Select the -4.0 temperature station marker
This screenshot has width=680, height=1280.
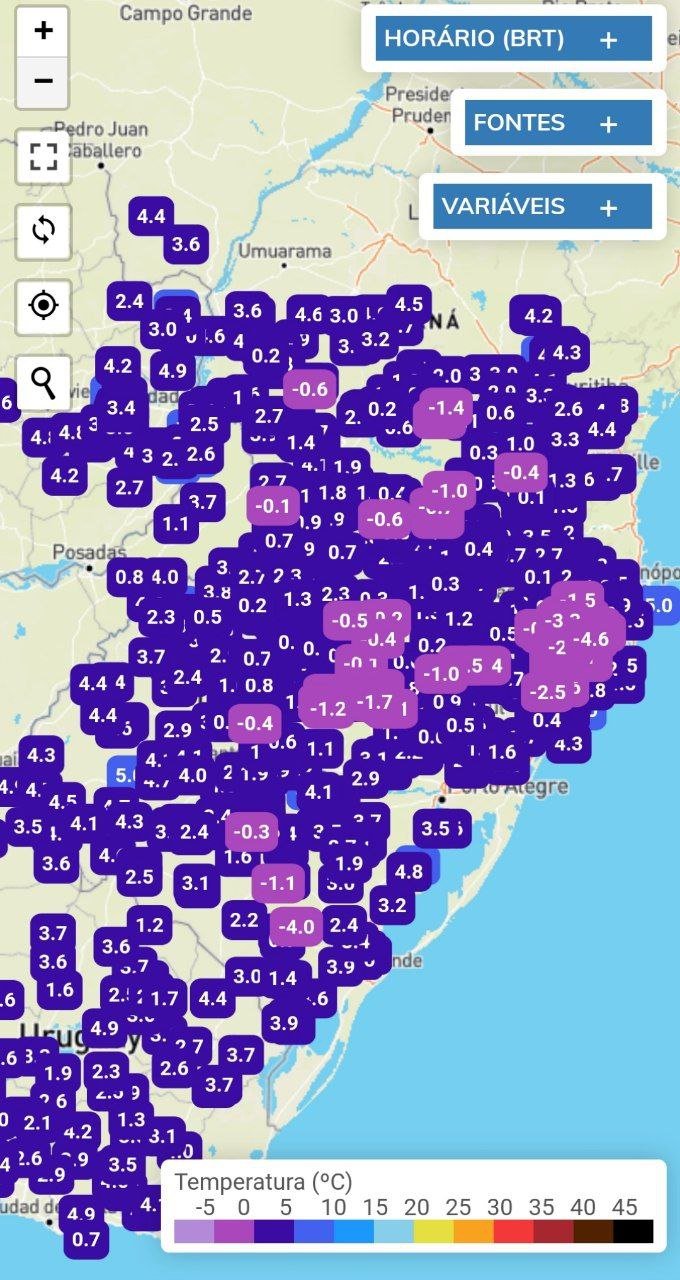296,927
